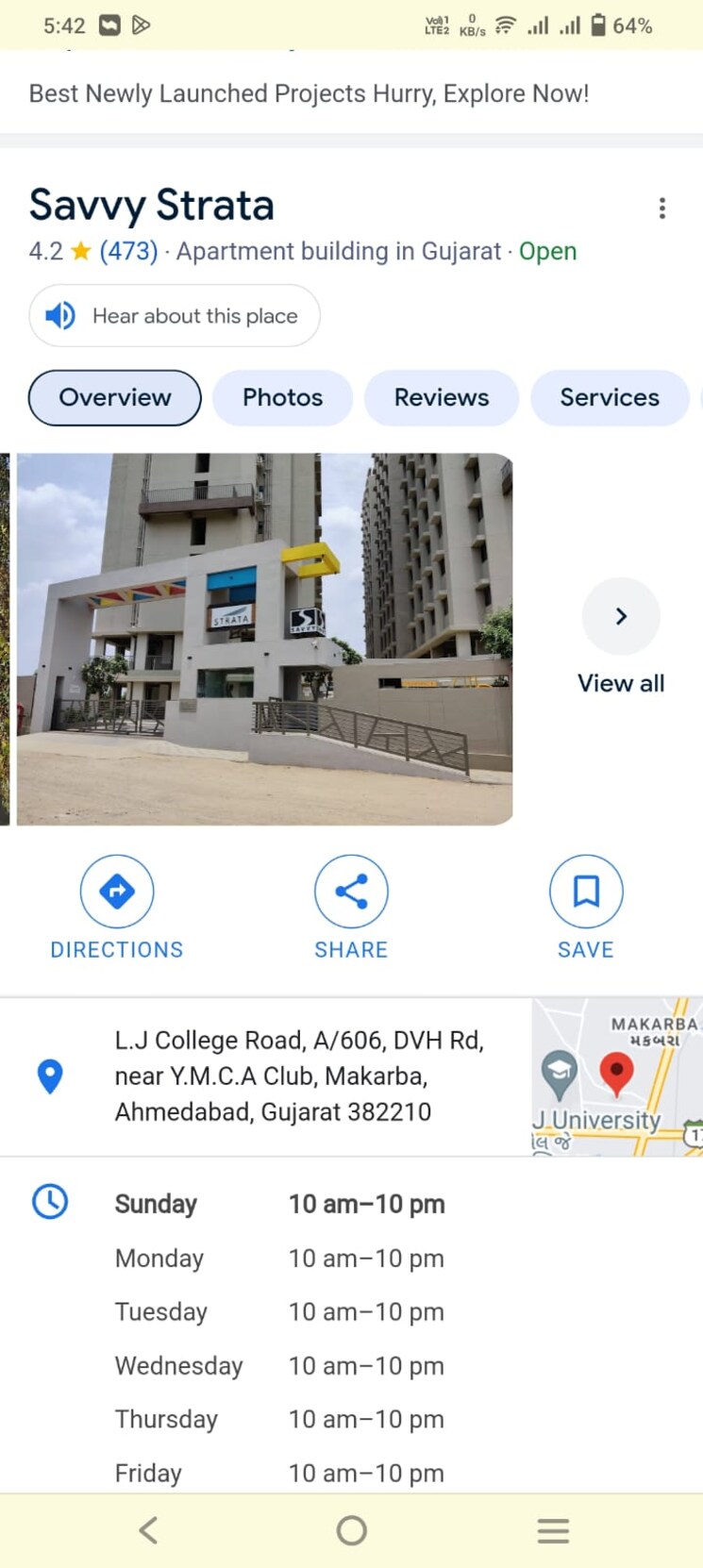
Task: Click the clock icon next to opening hours
Action: click(49, 1202)
